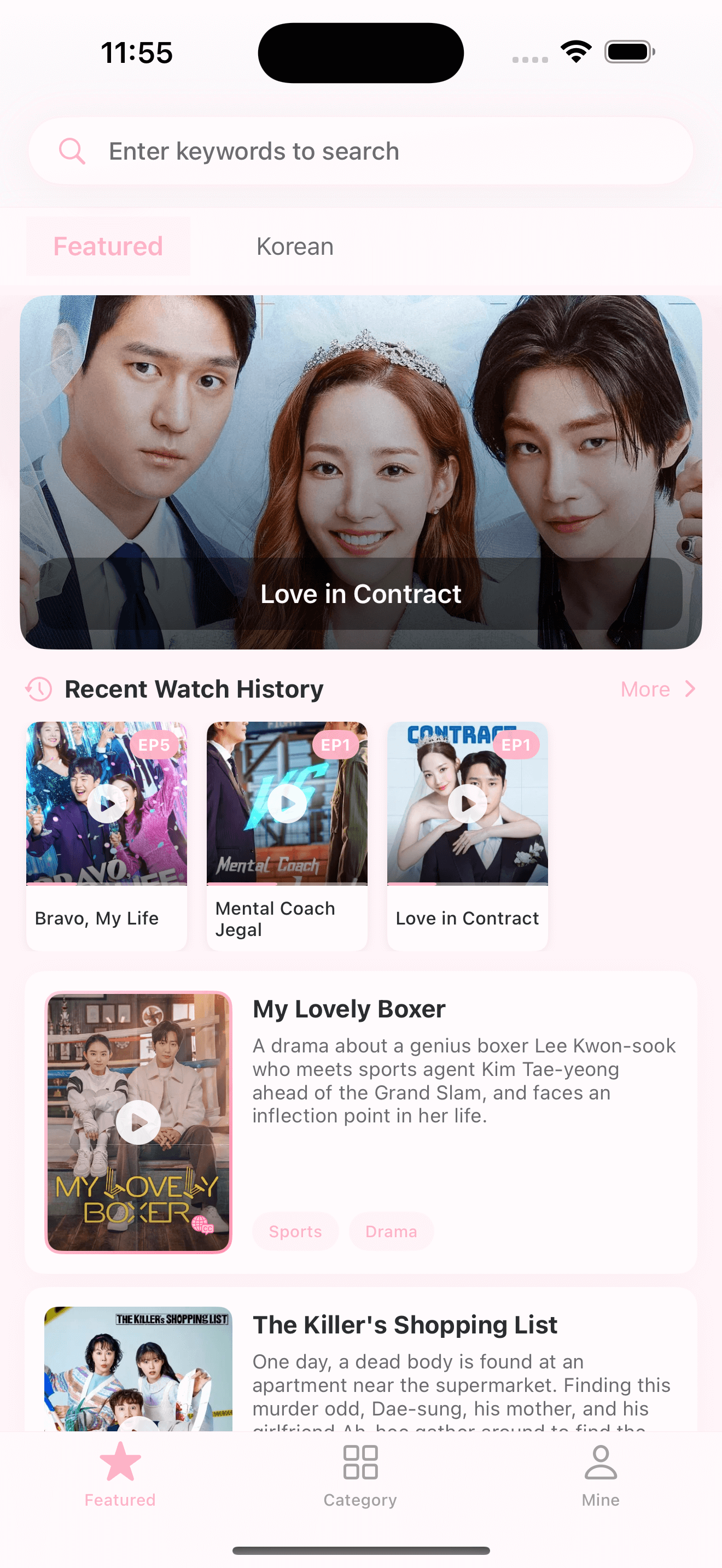Expand More in Recent Watch History

[x=645, y=688]
